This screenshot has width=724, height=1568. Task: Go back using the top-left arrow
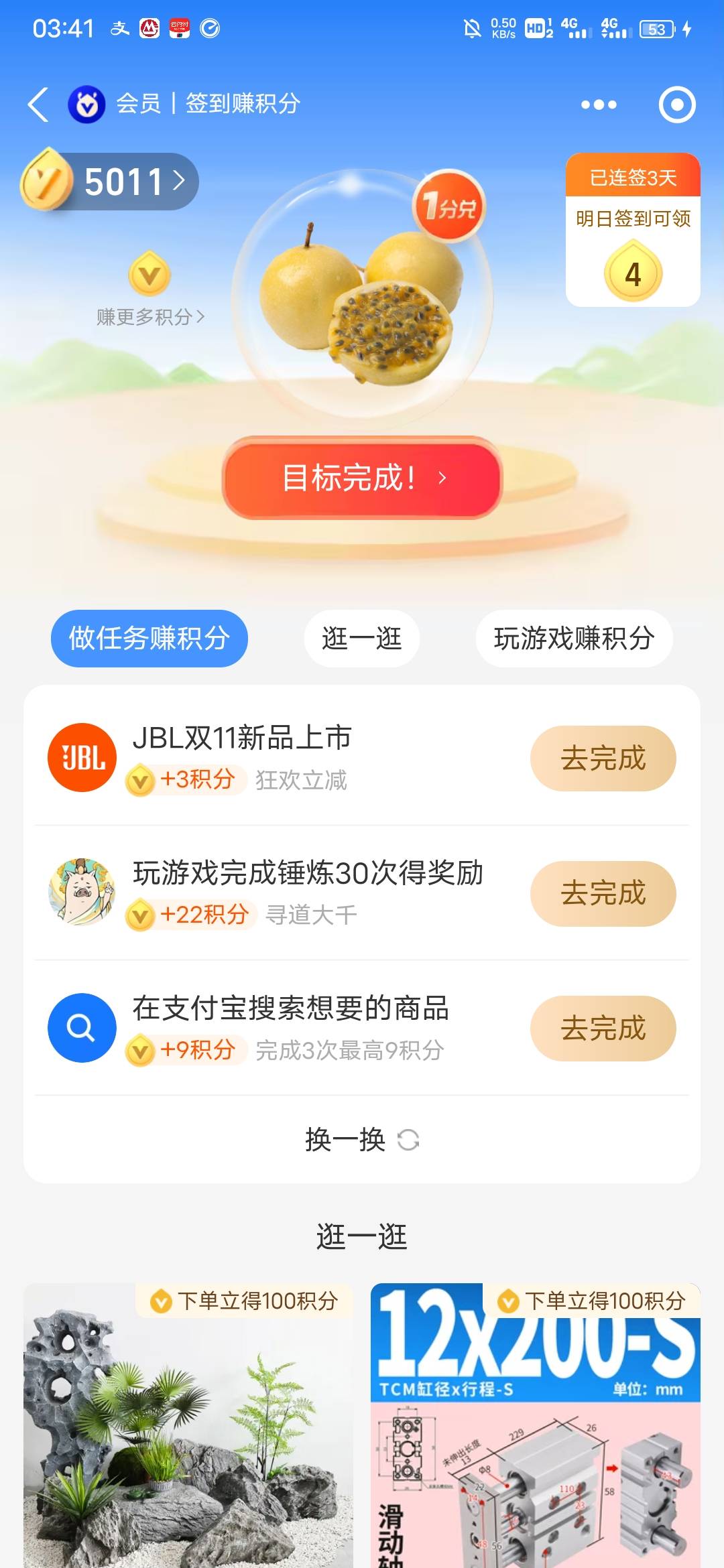39,105
